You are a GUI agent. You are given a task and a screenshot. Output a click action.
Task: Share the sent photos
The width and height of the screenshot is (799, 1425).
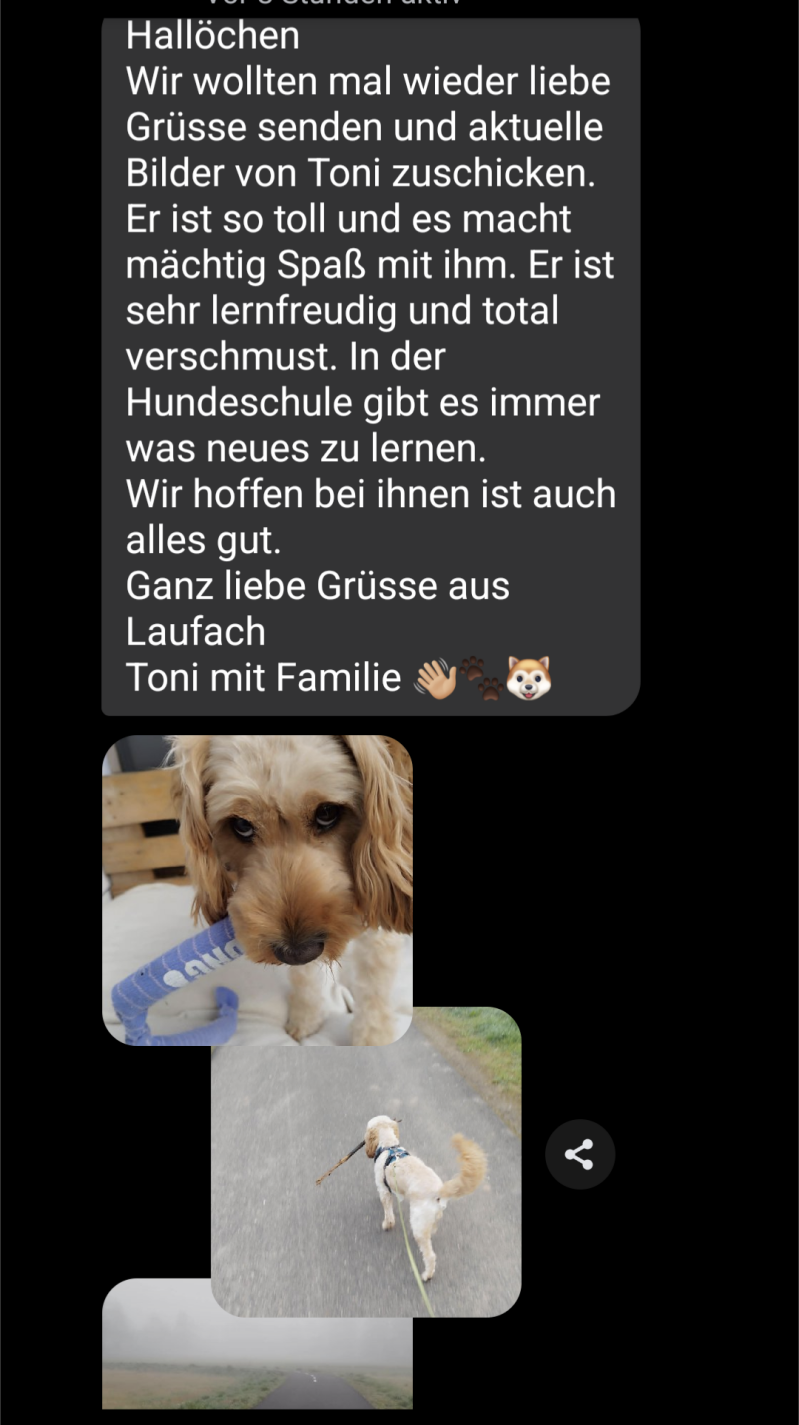[580, 1154]
